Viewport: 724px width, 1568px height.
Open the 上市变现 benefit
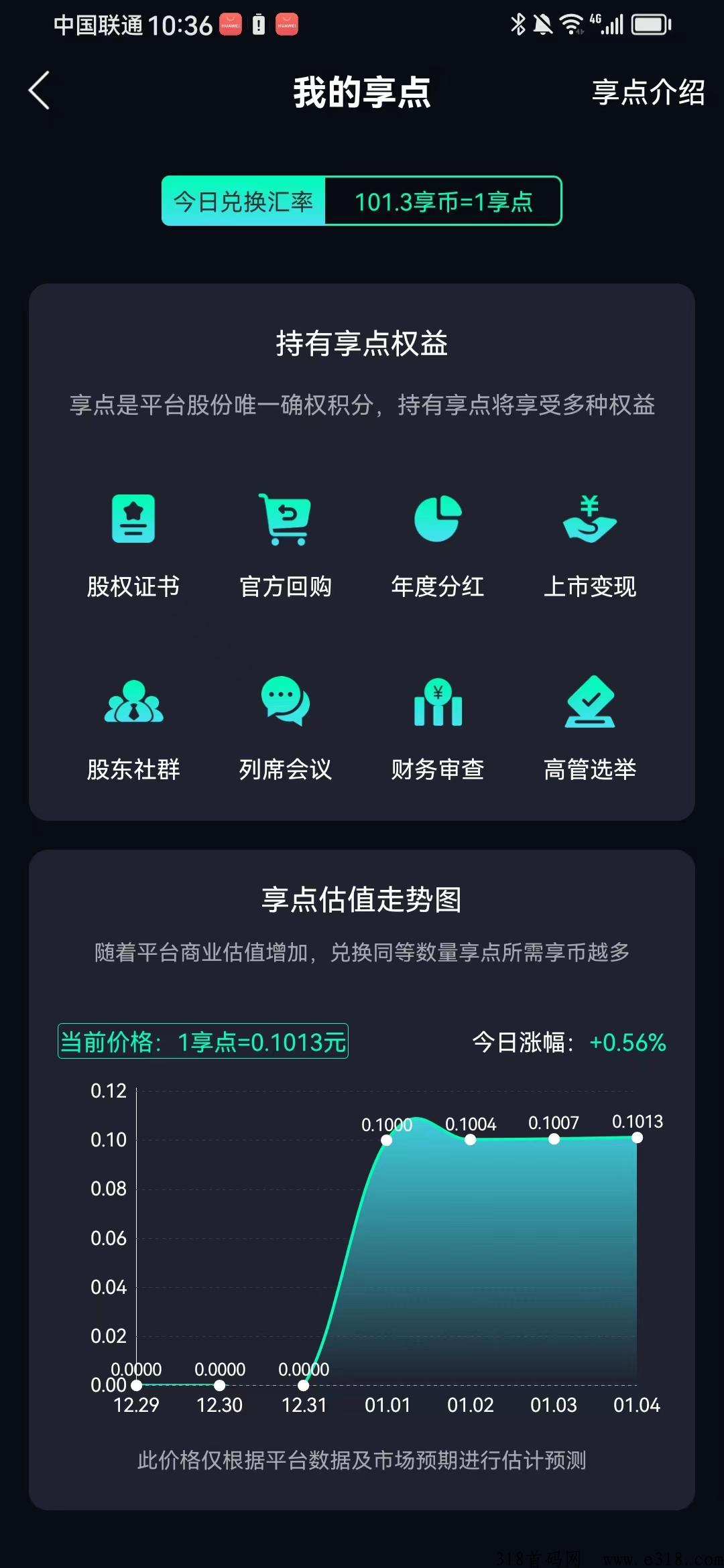pyautogui.click(x=590, y=545)
